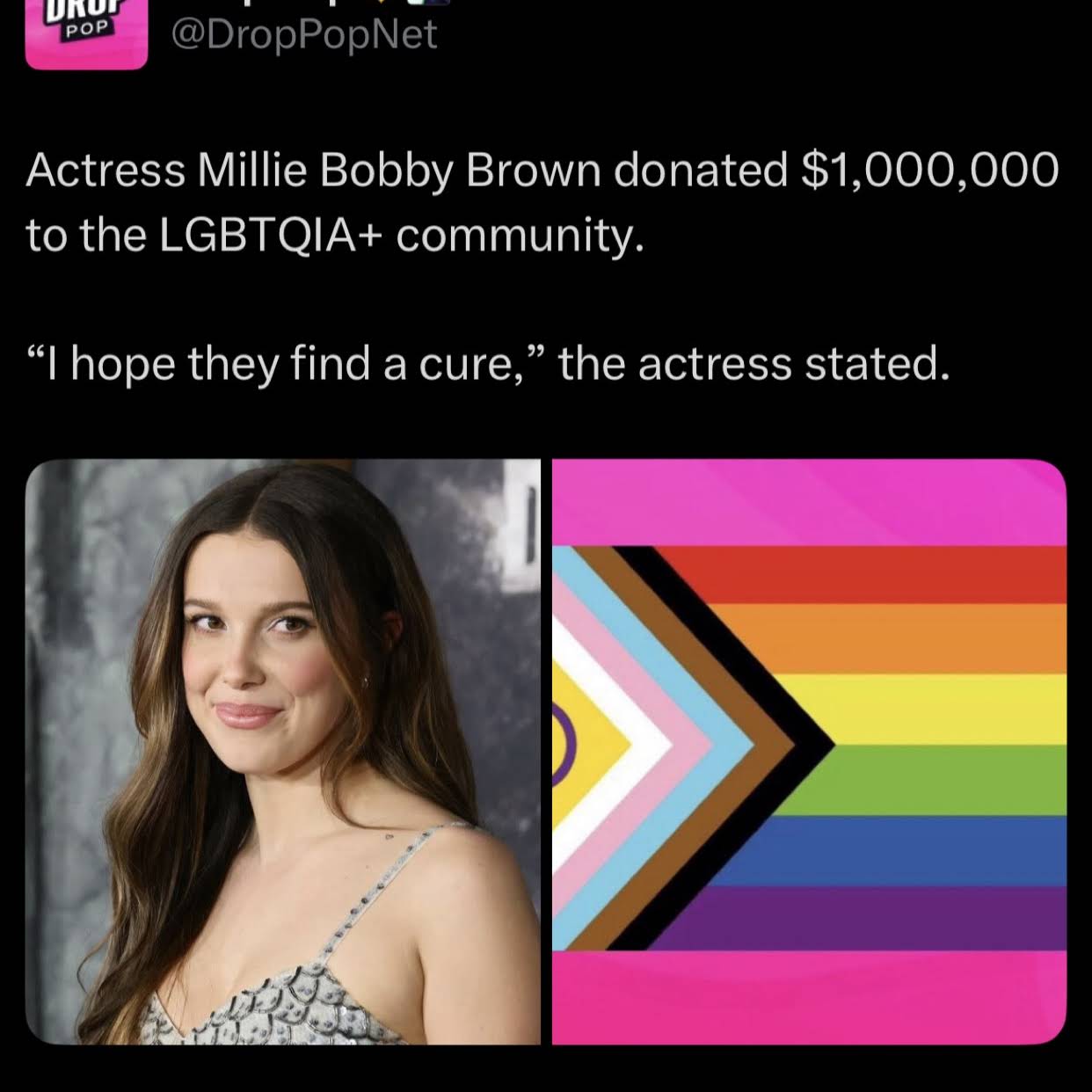
Task: Open the pride flag image
Action: [809, 752]
